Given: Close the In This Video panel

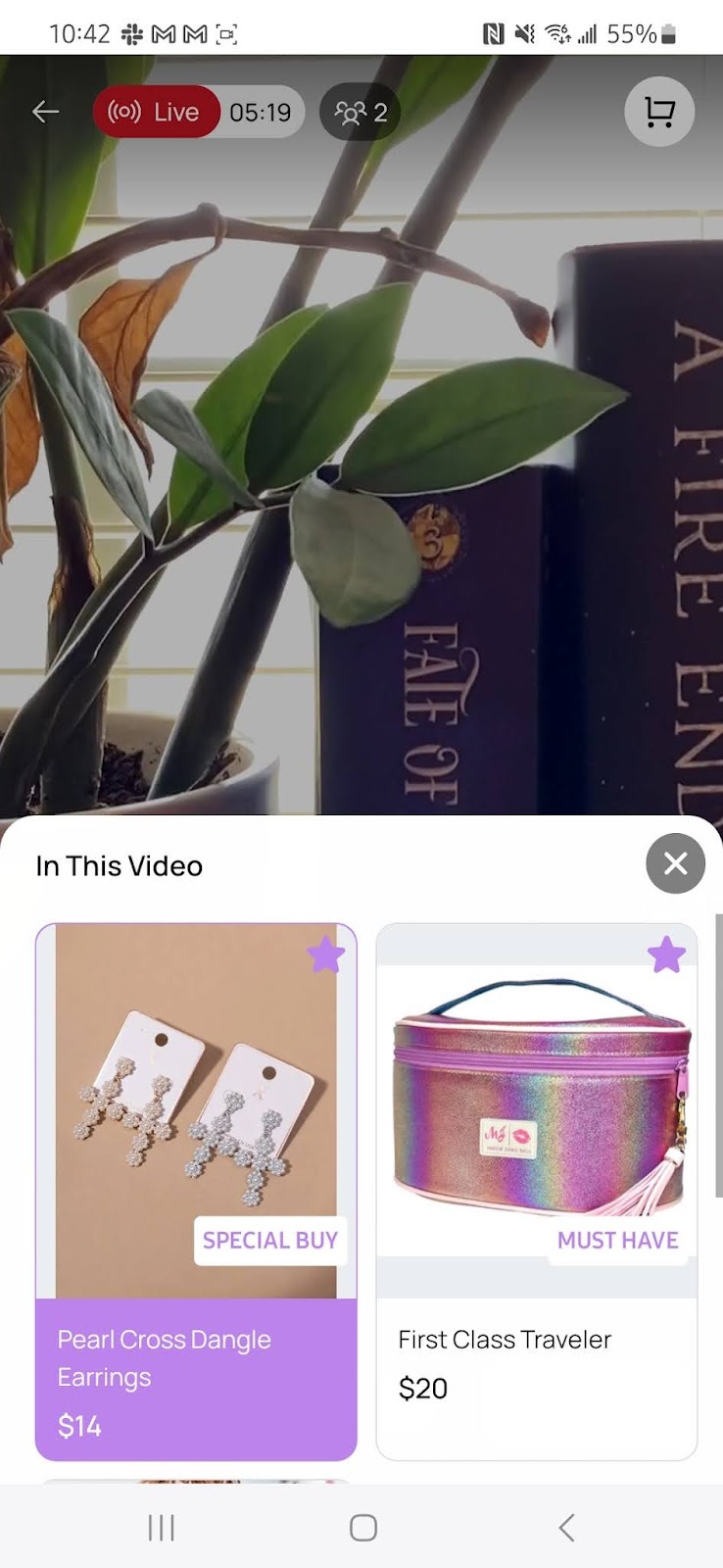Looking at the screenshot, I should coord(675,863).
